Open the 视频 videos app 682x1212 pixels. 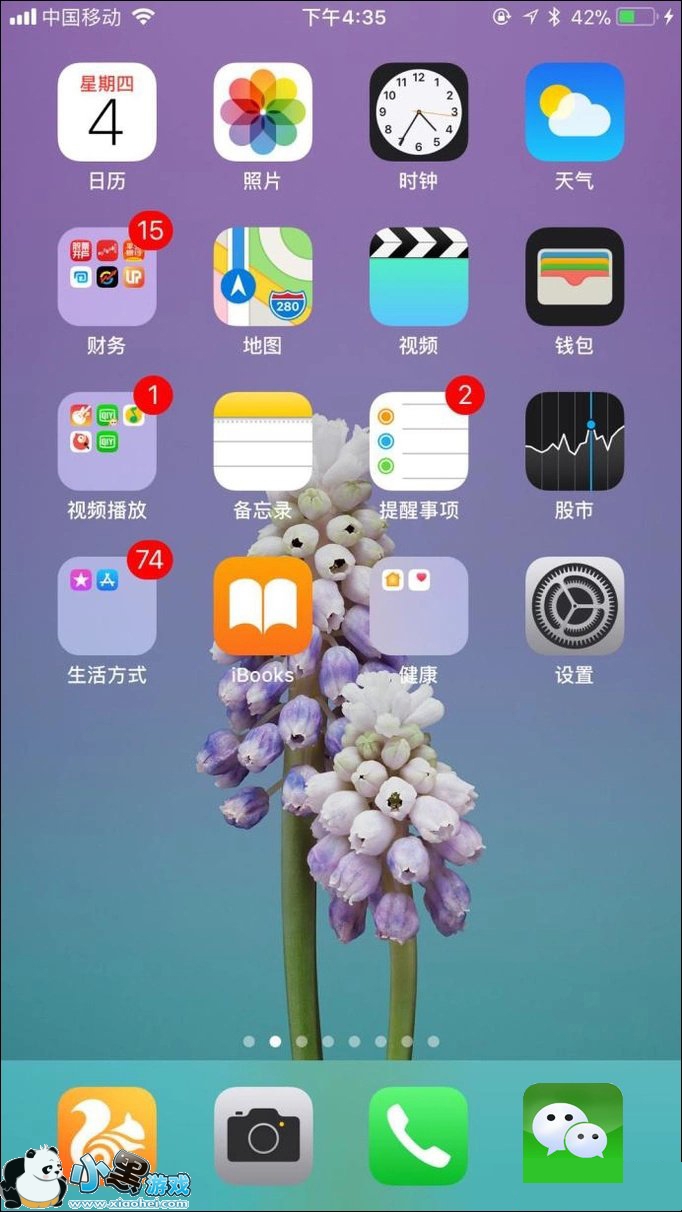tap(419, 277)
